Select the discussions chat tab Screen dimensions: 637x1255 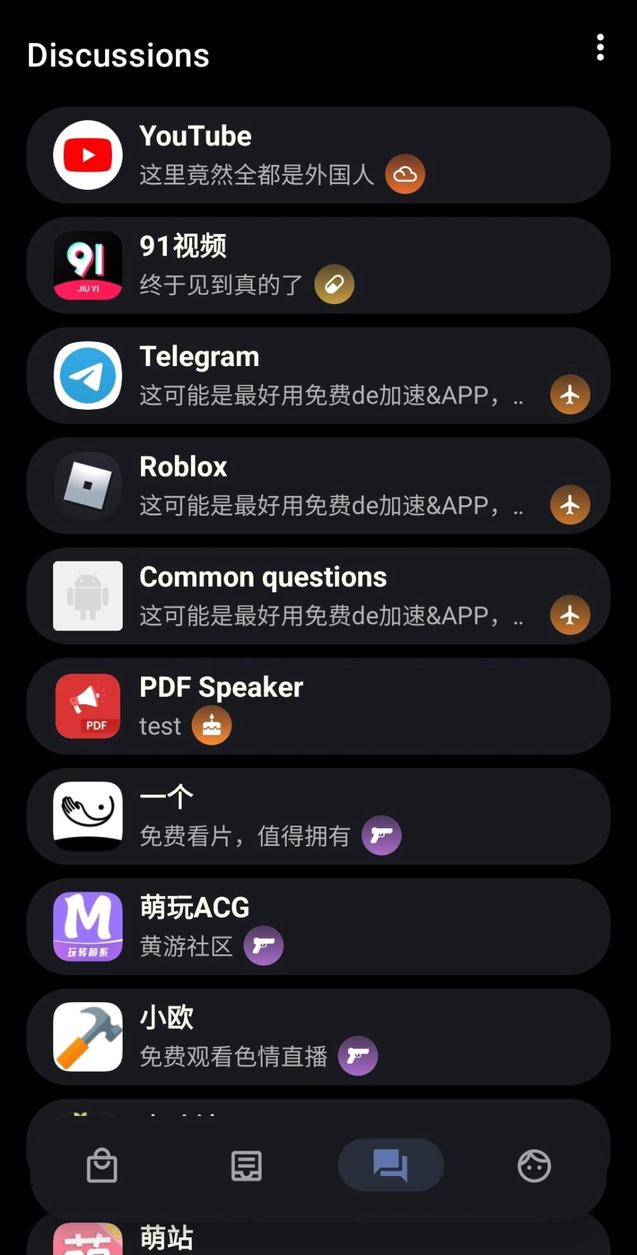pos(390,1165)
